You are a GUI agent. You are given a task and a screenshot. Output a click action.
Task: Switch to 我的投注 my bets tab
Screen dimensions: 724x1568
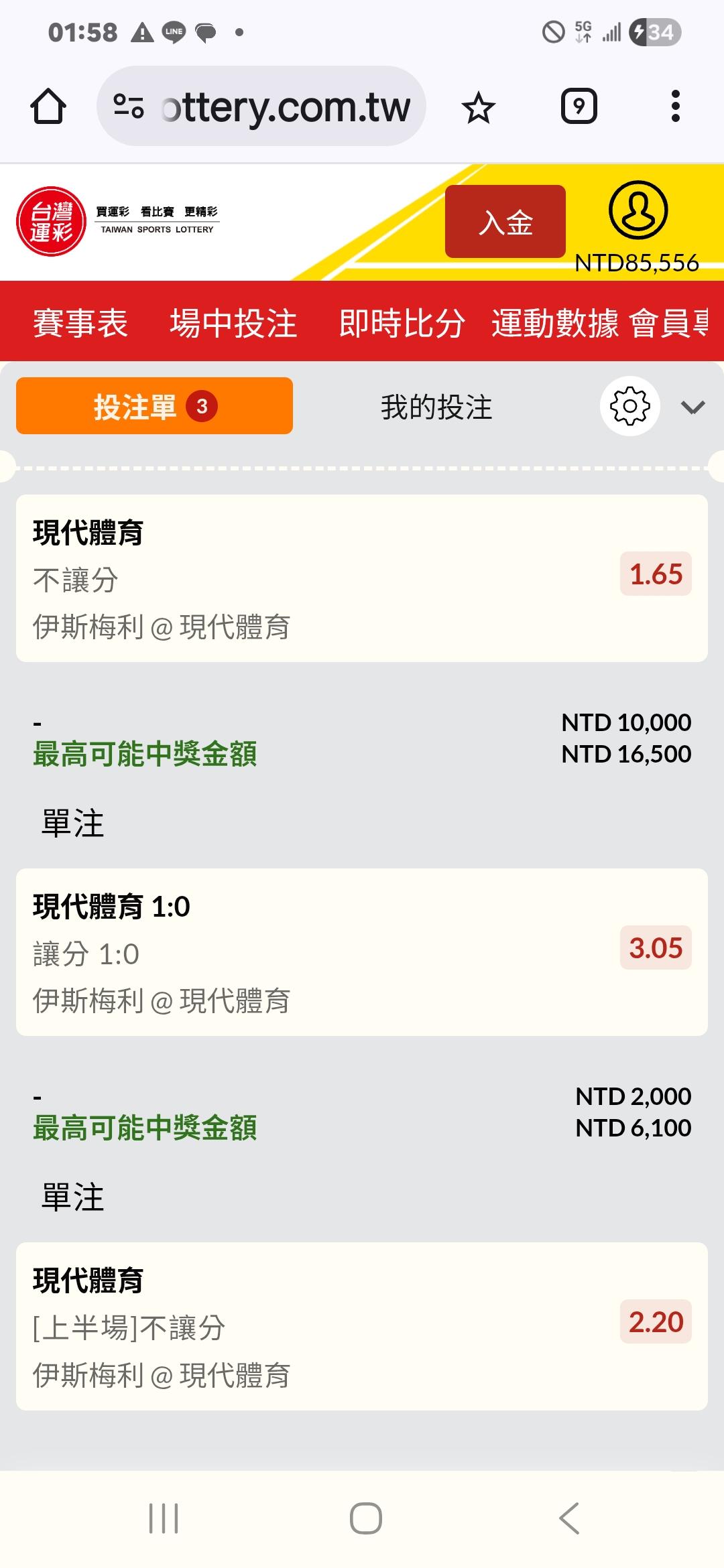click(x=436, y=407)
